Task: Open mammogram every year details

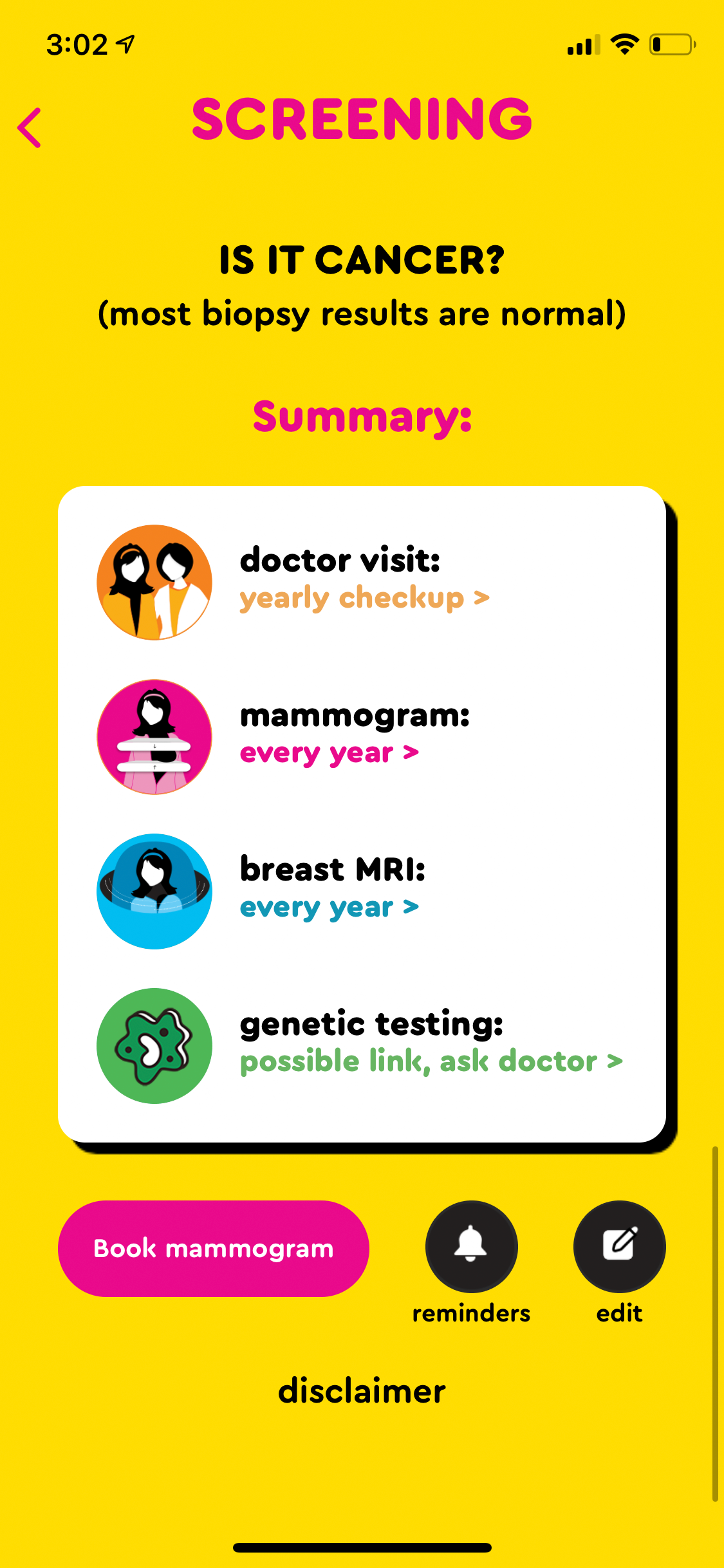Action: 329,752
